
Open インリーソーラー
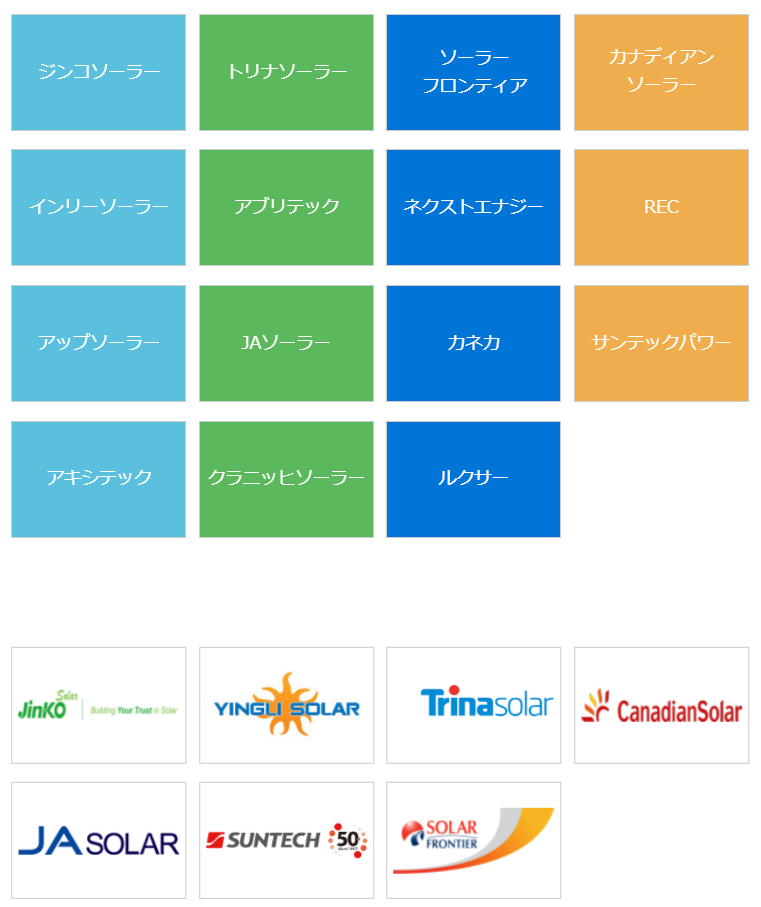pyautogui.click(x=98, y=207)
